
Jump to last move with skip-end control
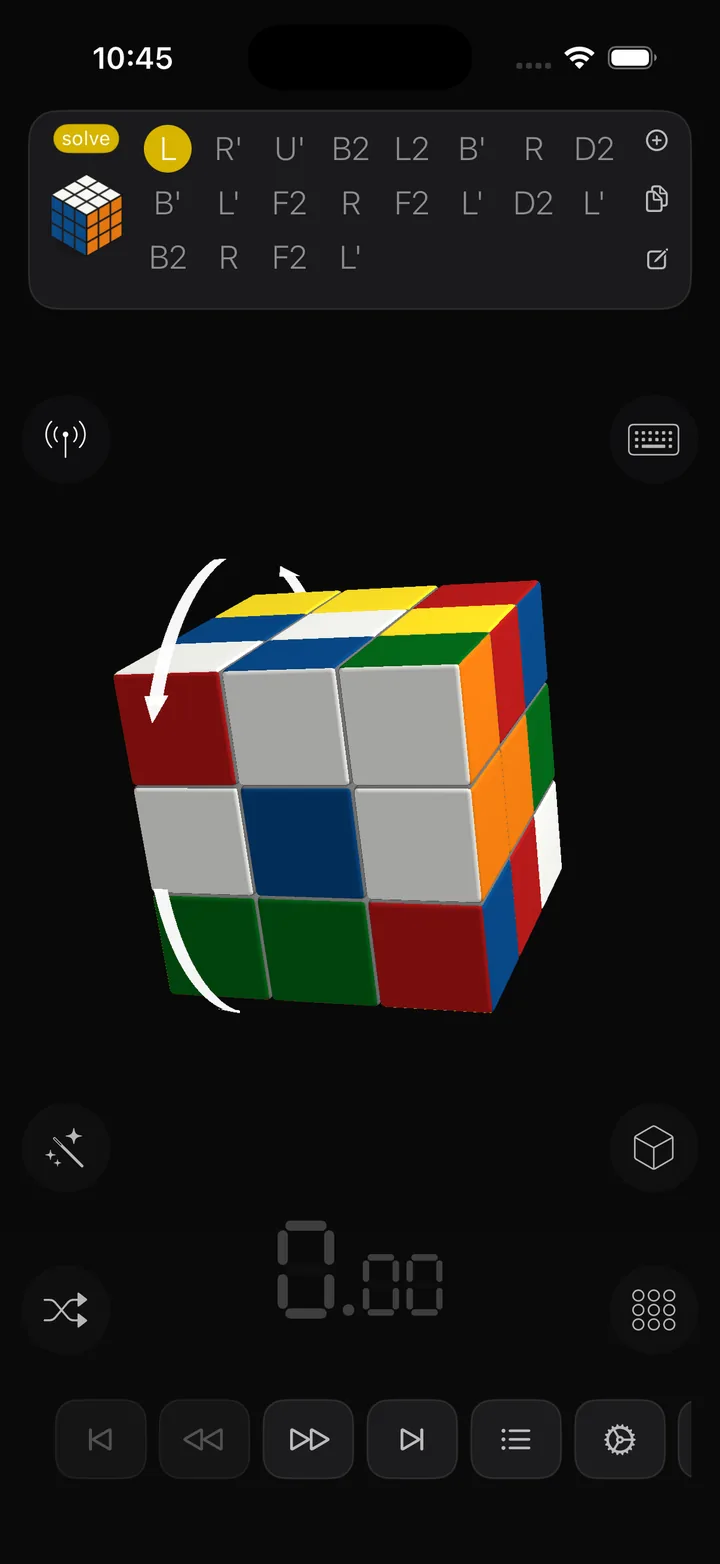coord(412,1440)
